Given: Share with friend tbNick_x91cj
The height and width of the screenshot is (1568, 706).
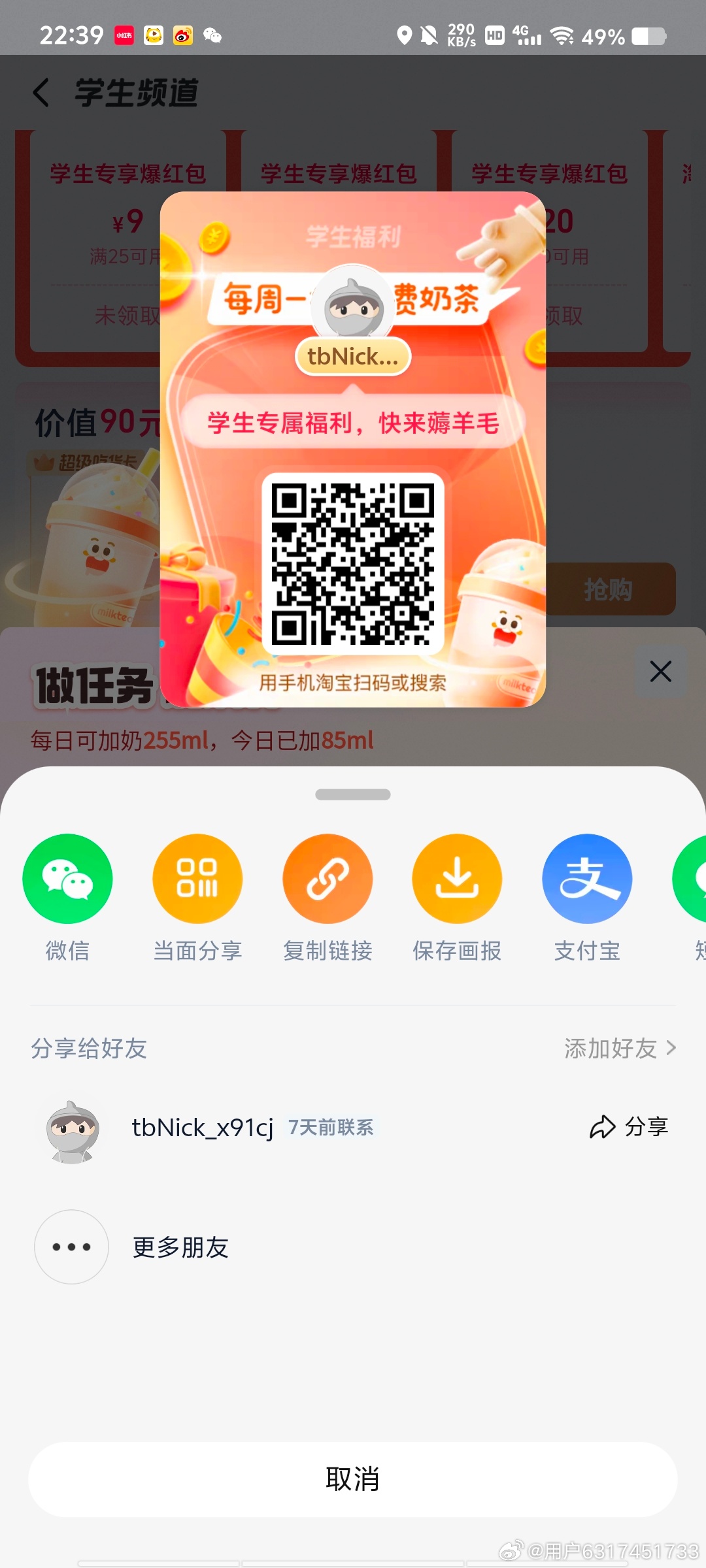Looking at the screenshot, I should click(629, 1126).
